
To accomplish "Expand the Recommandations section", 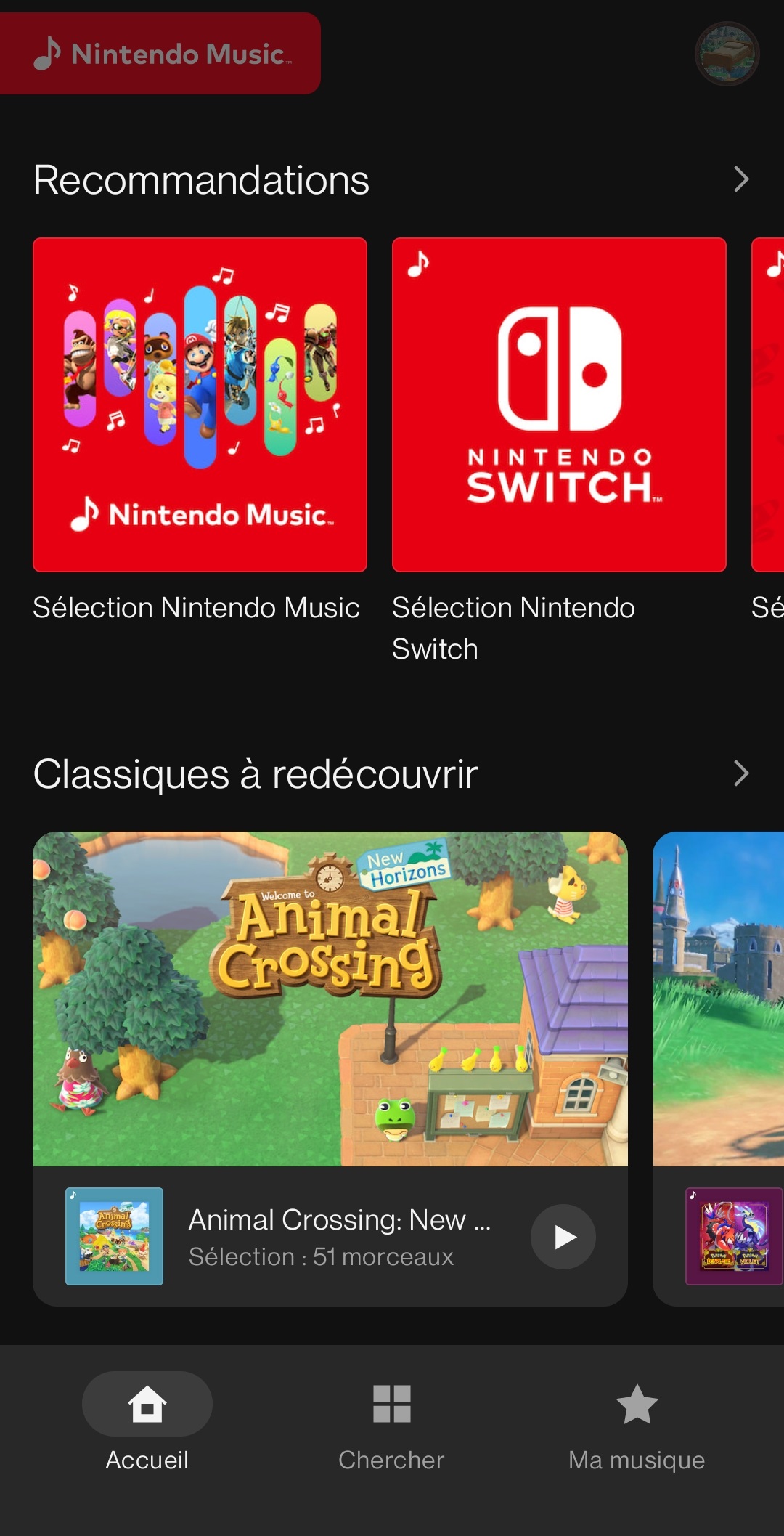I will click(740, 179).
